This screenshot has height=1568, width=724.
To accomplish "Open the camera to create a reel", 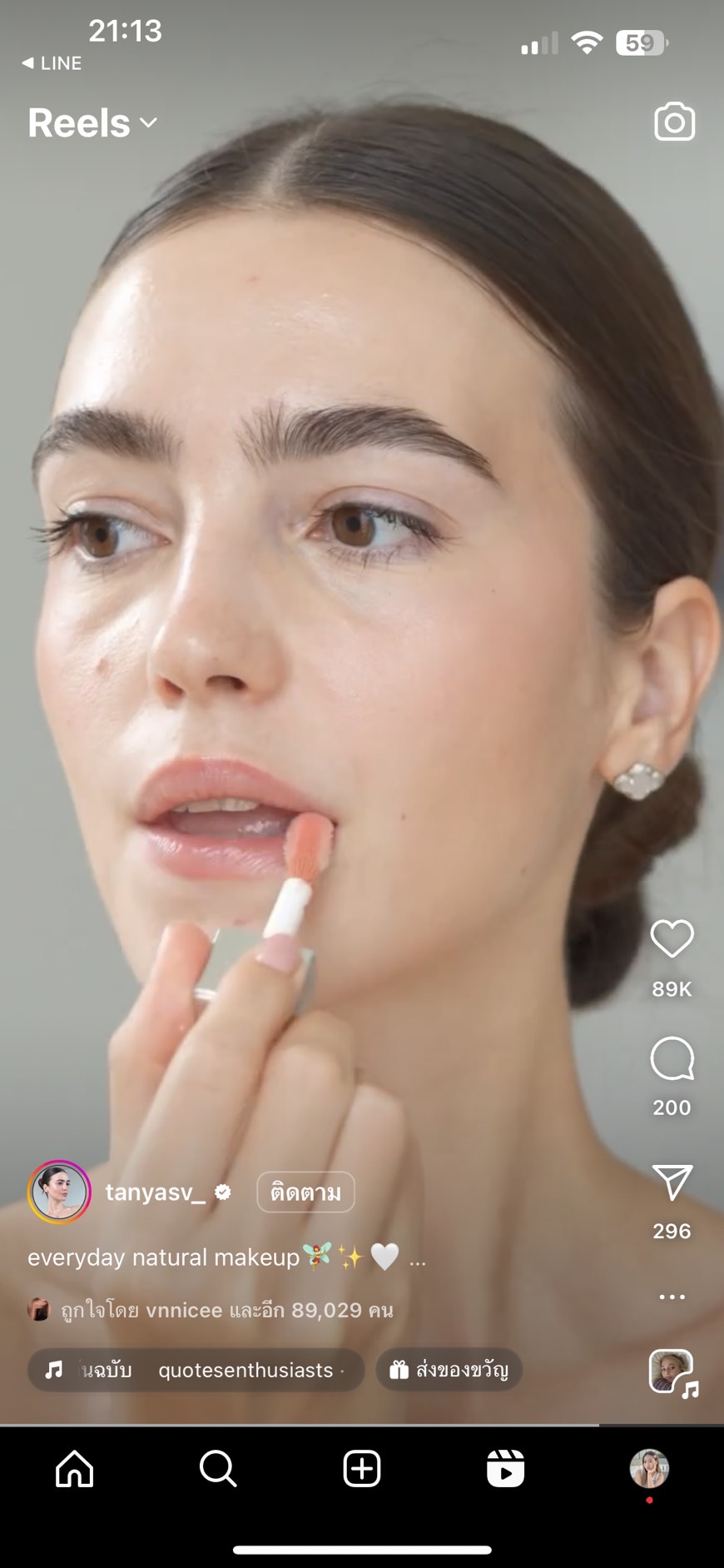I will 674,122.
